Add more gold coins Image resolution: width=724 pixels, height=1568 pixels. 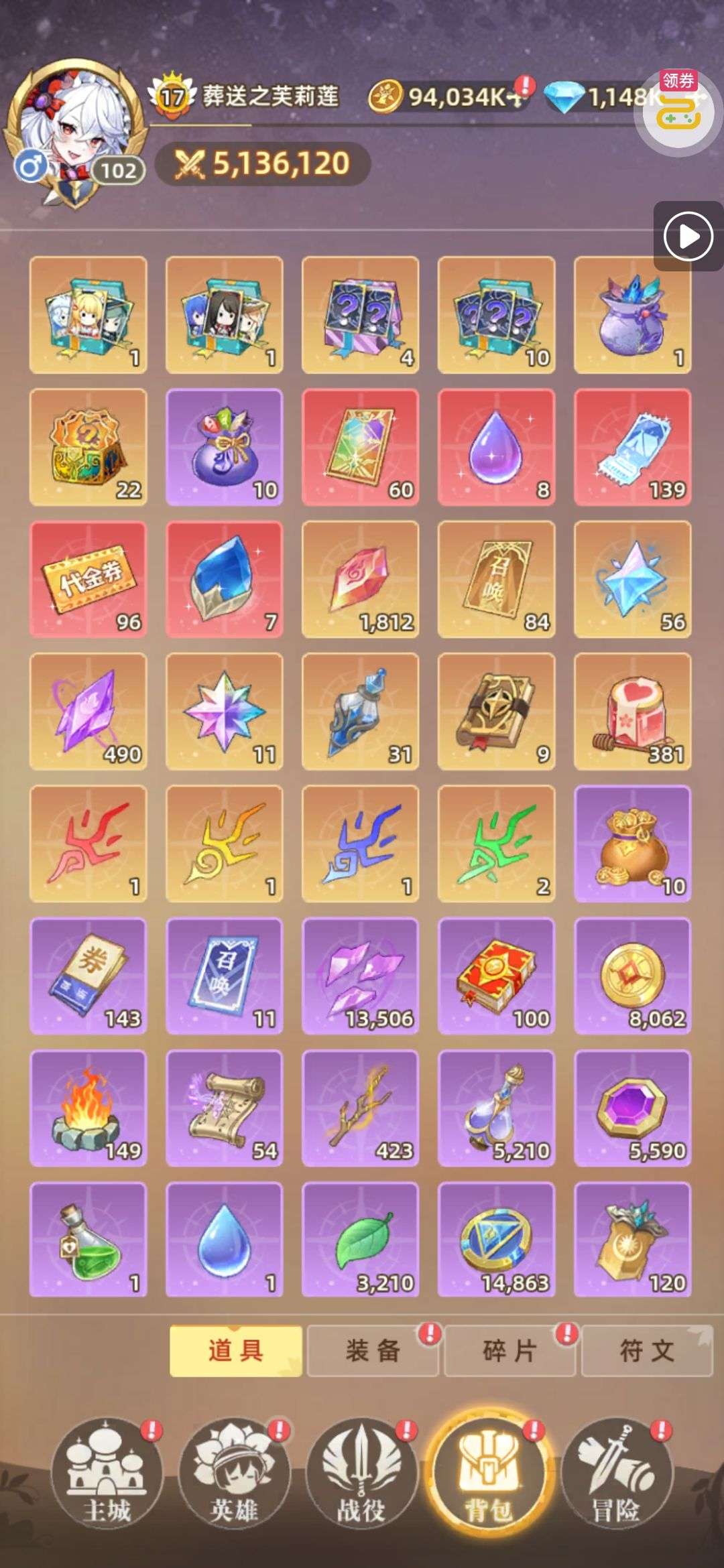pos(515,98)
